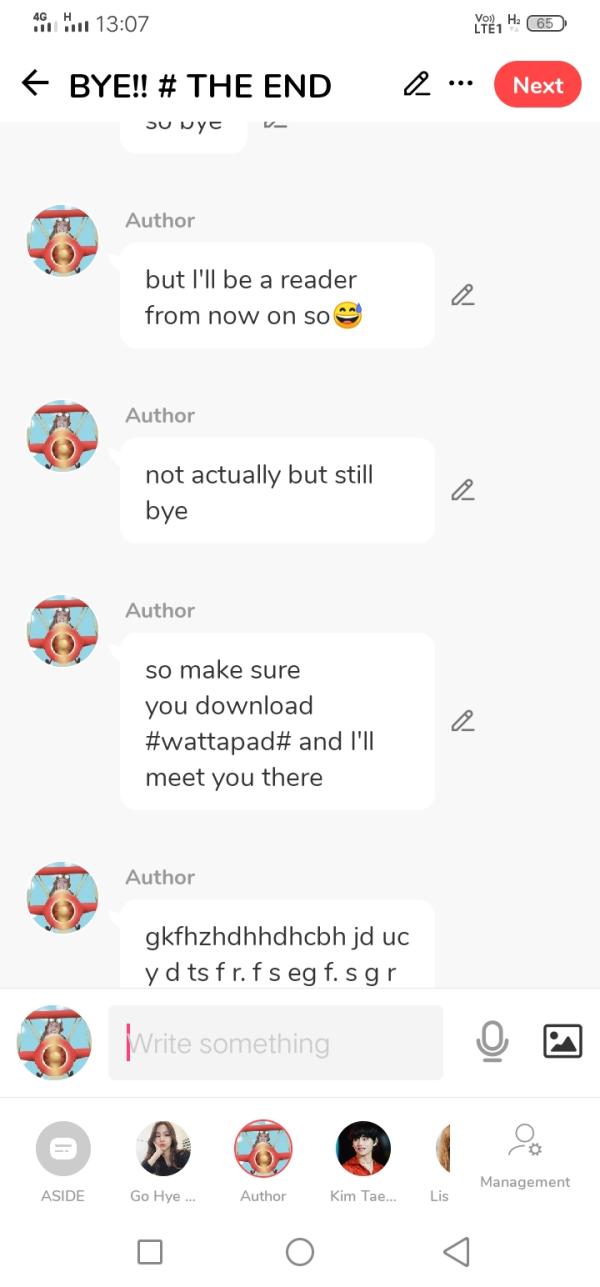Go back using the top arrow
This screenshot has width=600, height=1287.
point(35,84)
